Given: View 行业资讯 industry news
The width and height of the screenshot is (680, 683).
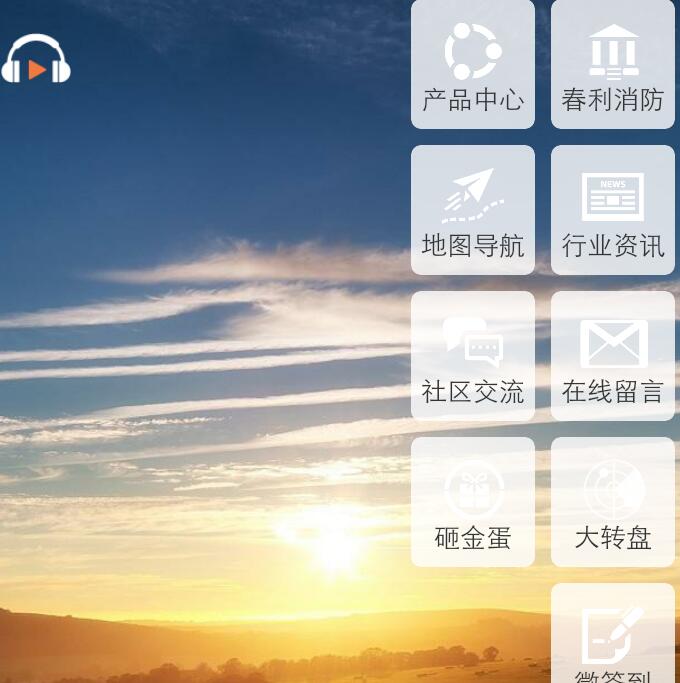Looking at the screenshot, I should coord(613,210).
